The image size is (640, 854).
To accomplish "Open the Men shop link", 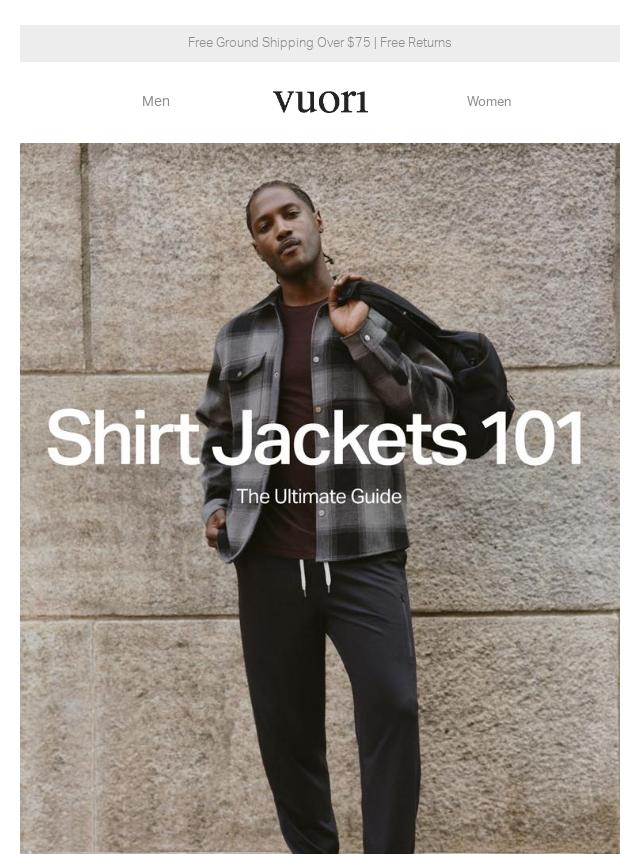I will tap(156, 101).
